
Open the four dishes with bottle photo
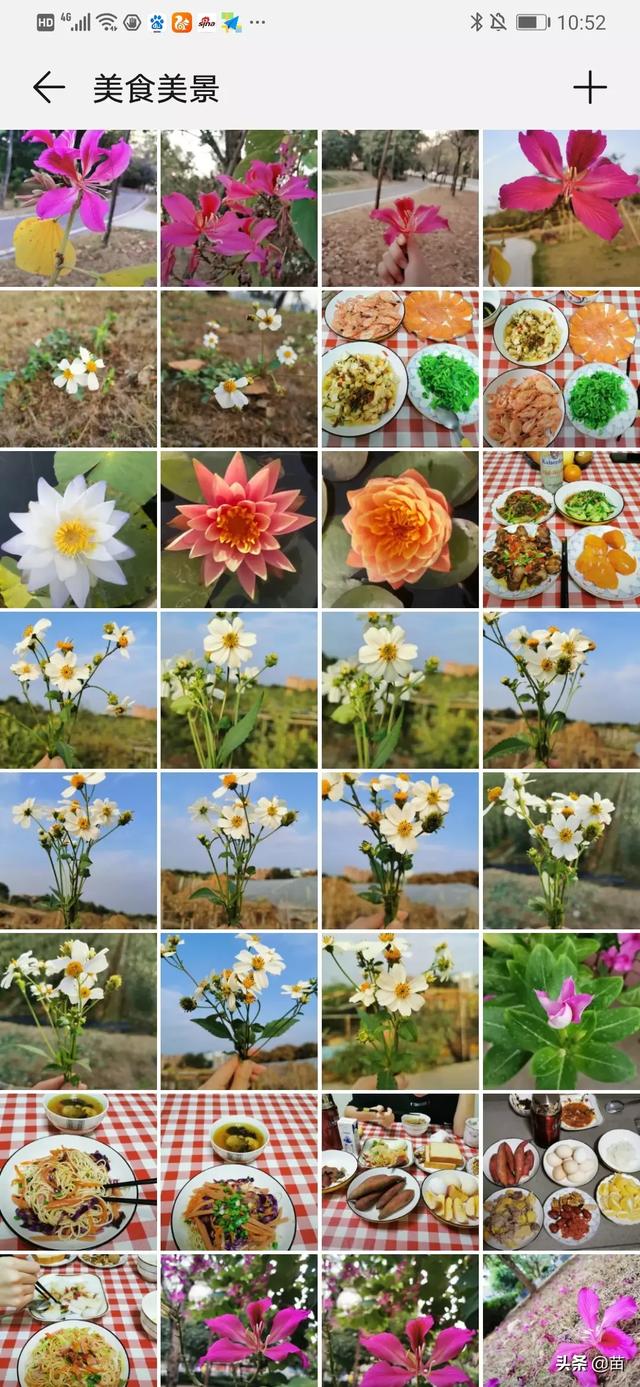coord(561,529)
